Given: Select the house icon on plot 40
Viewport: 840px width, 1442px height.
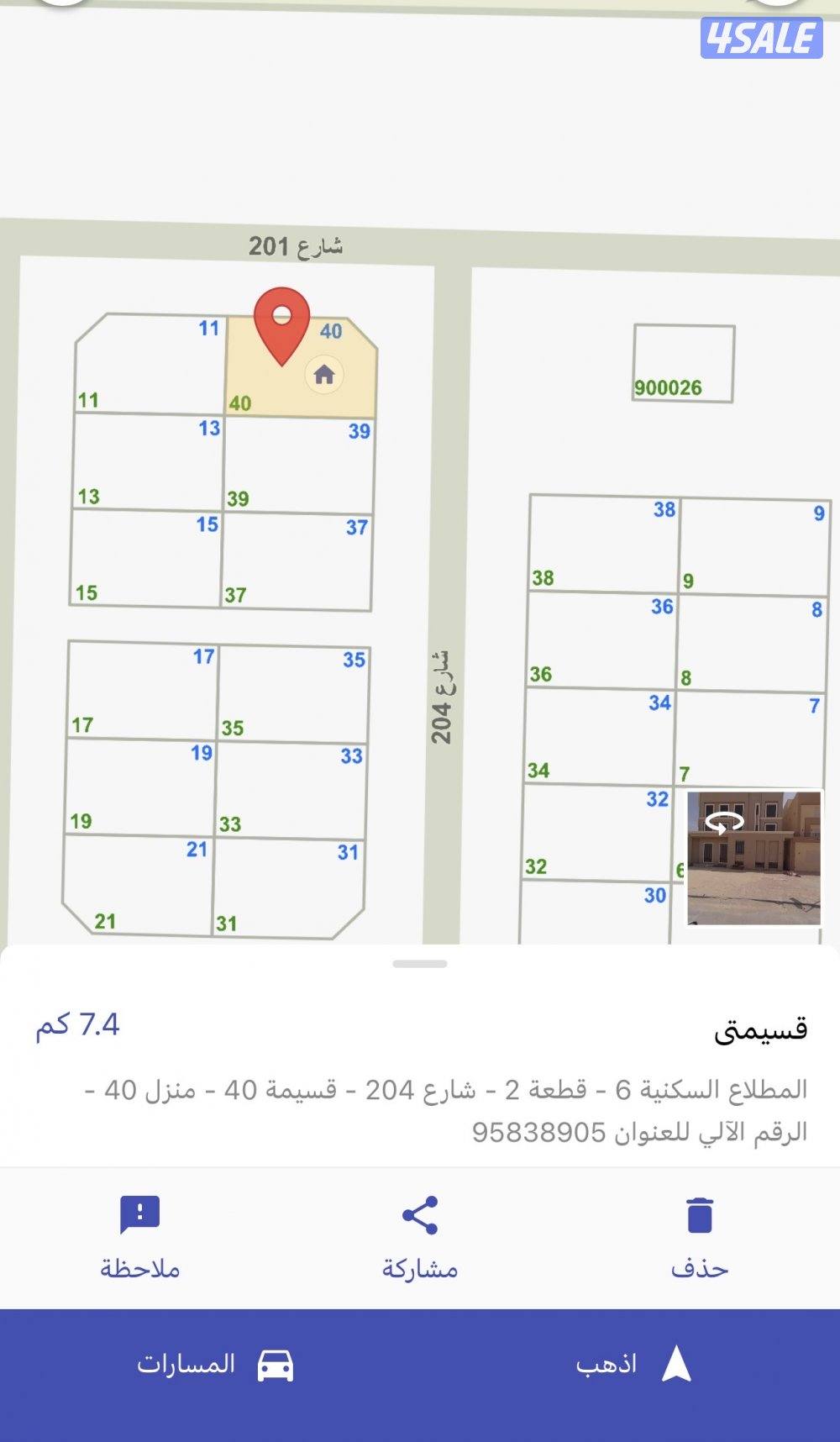Looking at the screenshot, I should coord(323,372).
